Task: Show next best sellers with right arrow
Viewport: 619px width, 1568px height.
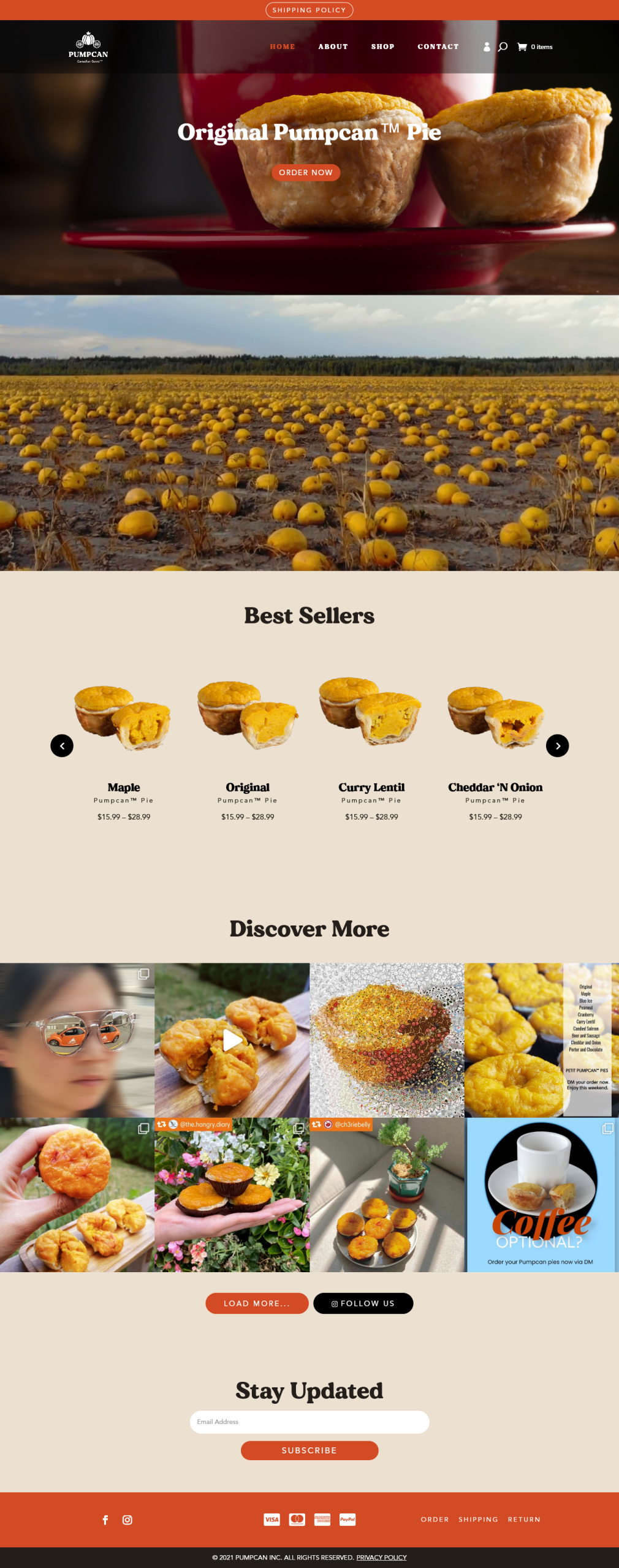Action: tap(557, 745)
